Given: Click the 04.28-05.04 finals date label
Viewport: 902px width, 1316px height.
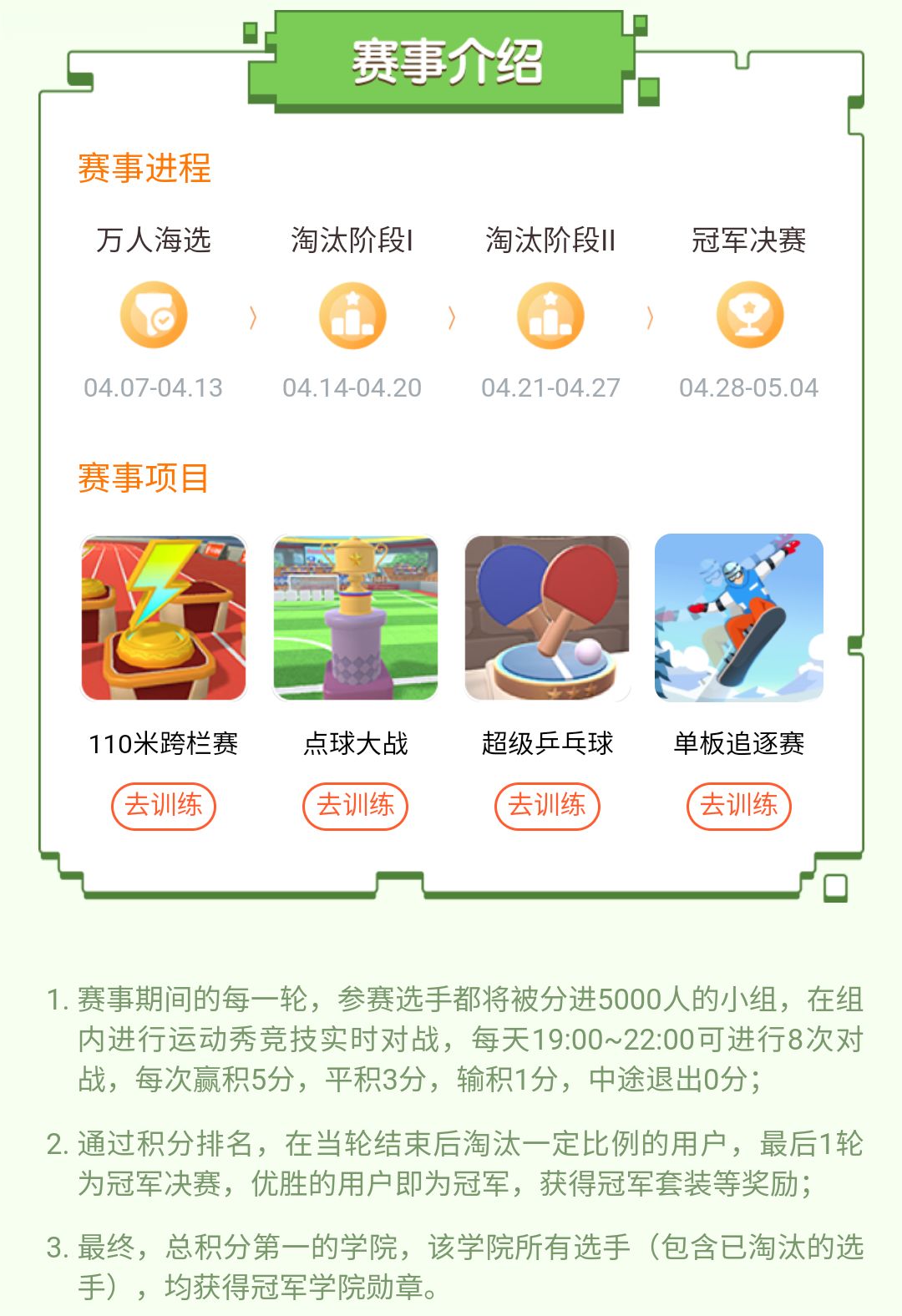Looking at the screenshot, I should 750,387.
